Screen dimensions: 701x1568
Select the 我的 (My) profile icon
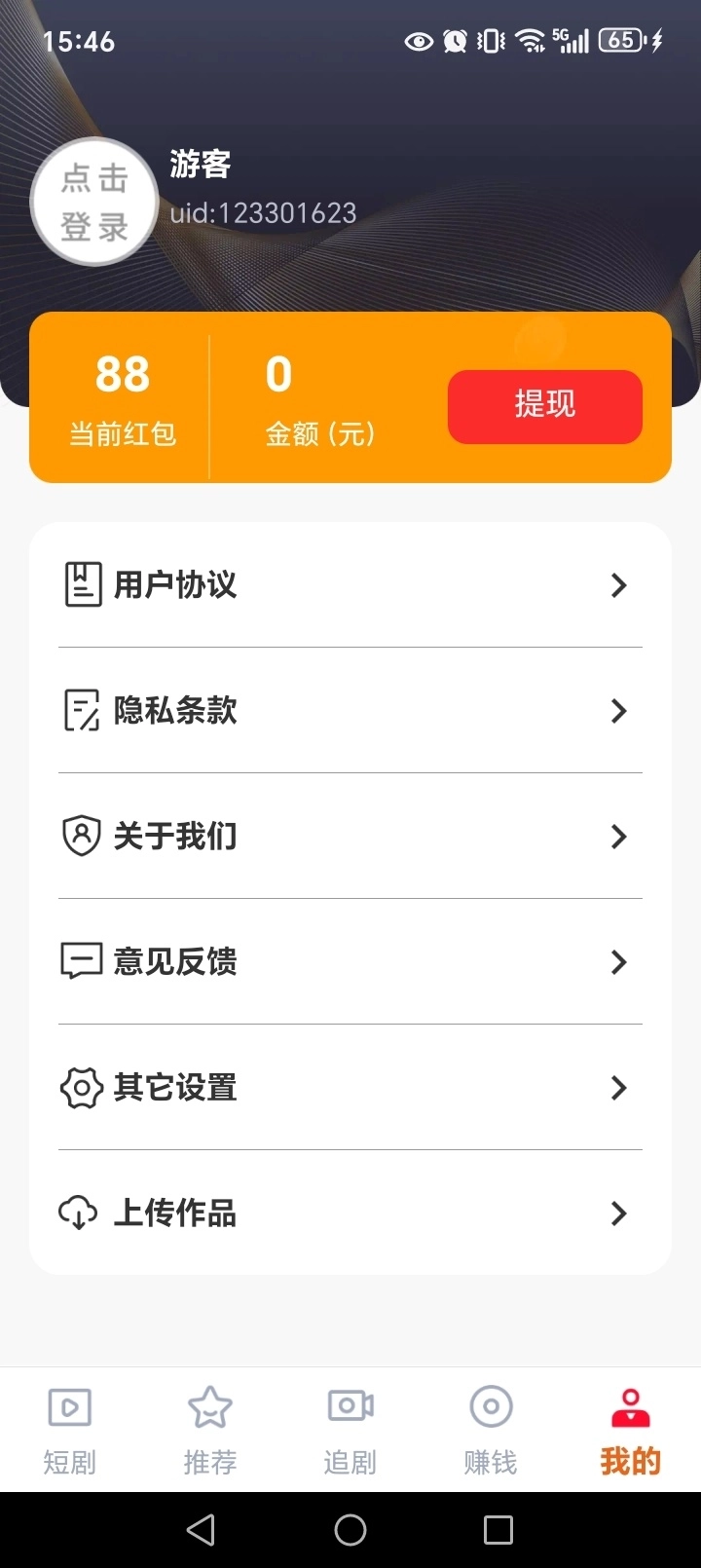[x=630, y=1406]
